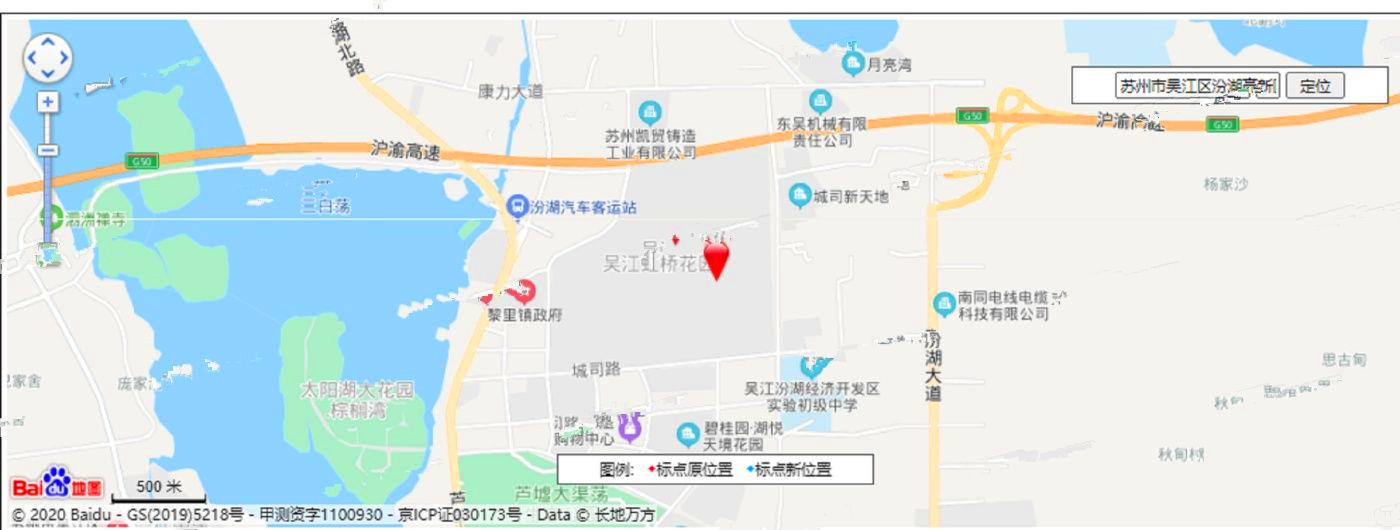Screen dimensions: 1400x530
Task: Open the 碧桂园·湖悦天境花园 marker
Action: [x=687, y=434]
